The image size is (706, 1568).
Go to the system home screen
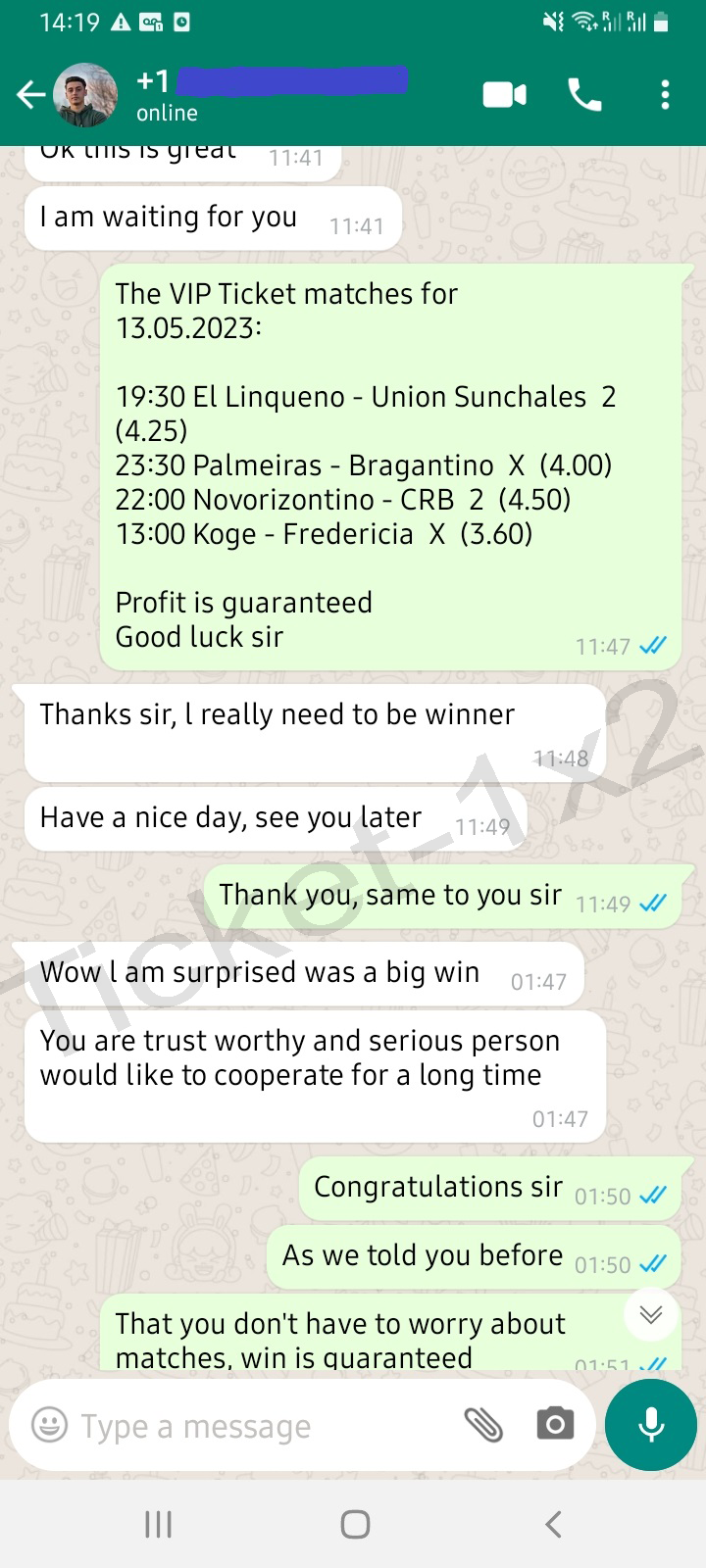(x=355, y=1524)
